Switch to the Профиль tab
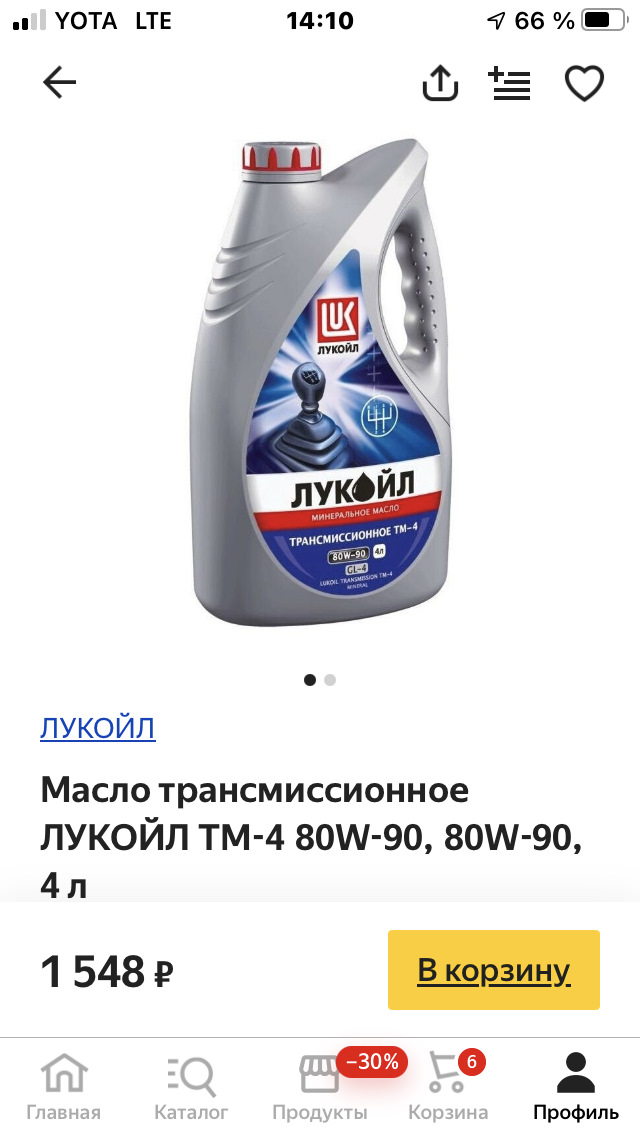640x1136 pixels. (576, 1086)
